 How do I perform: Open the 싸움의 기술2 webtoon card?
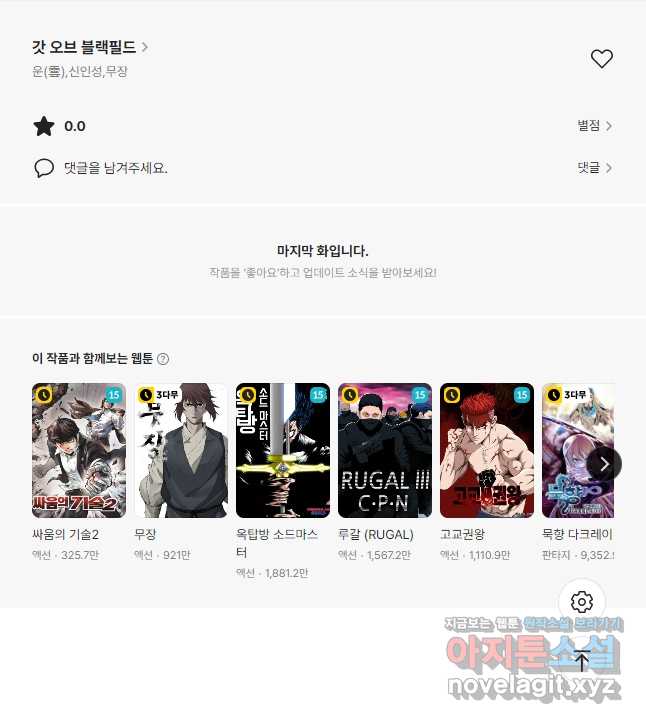79,450
